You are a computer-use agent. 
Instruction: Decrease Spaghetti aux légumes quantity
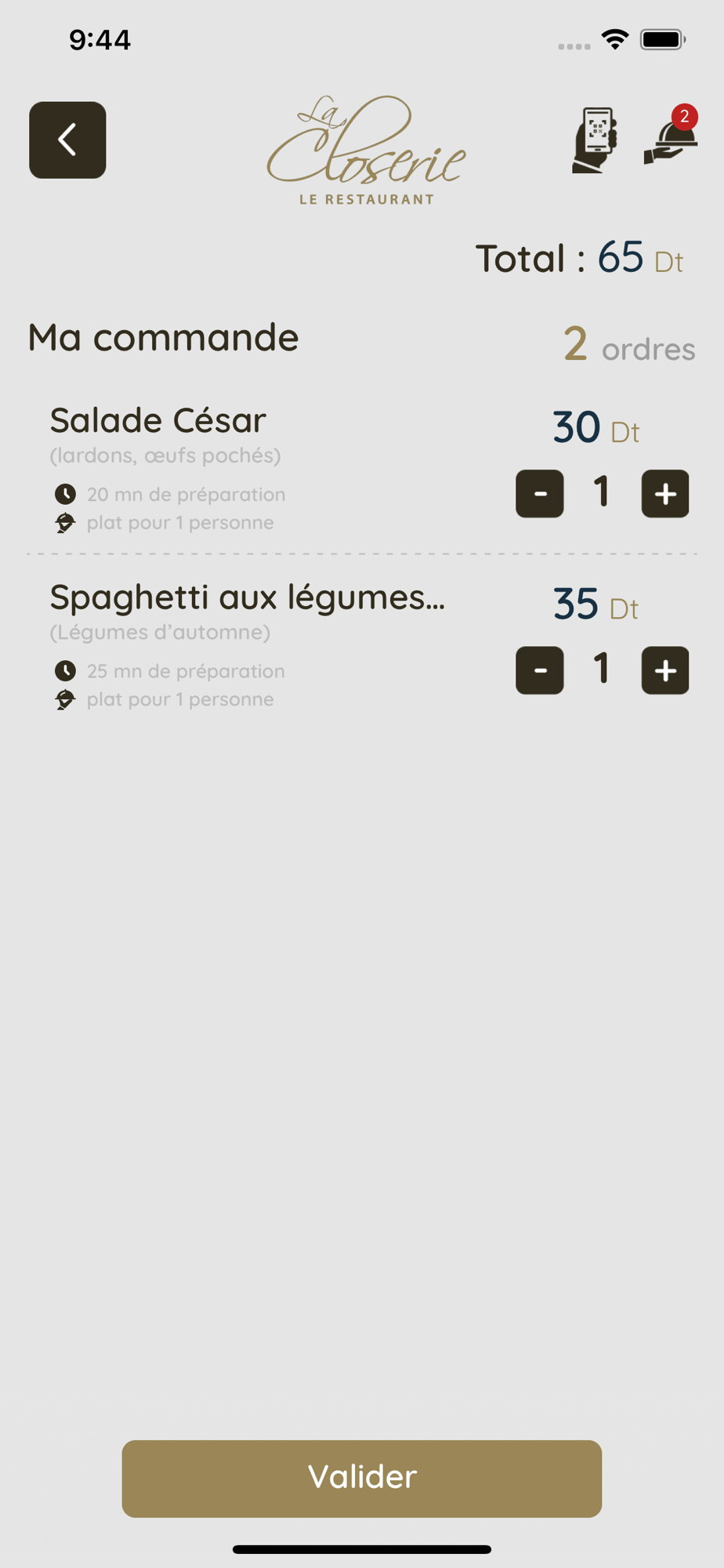[540, 670]
